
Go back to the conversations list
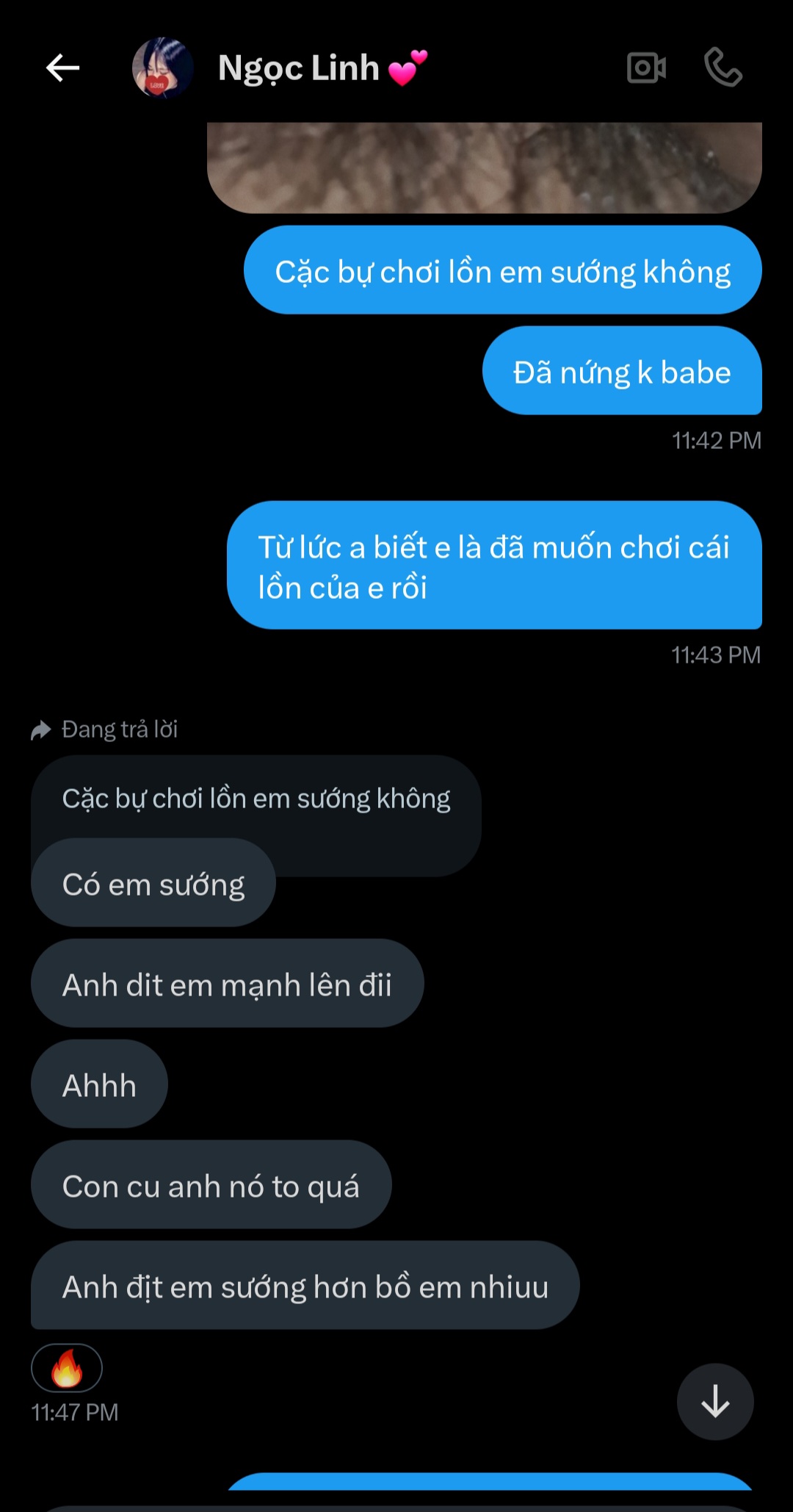(x=62, y=68)
